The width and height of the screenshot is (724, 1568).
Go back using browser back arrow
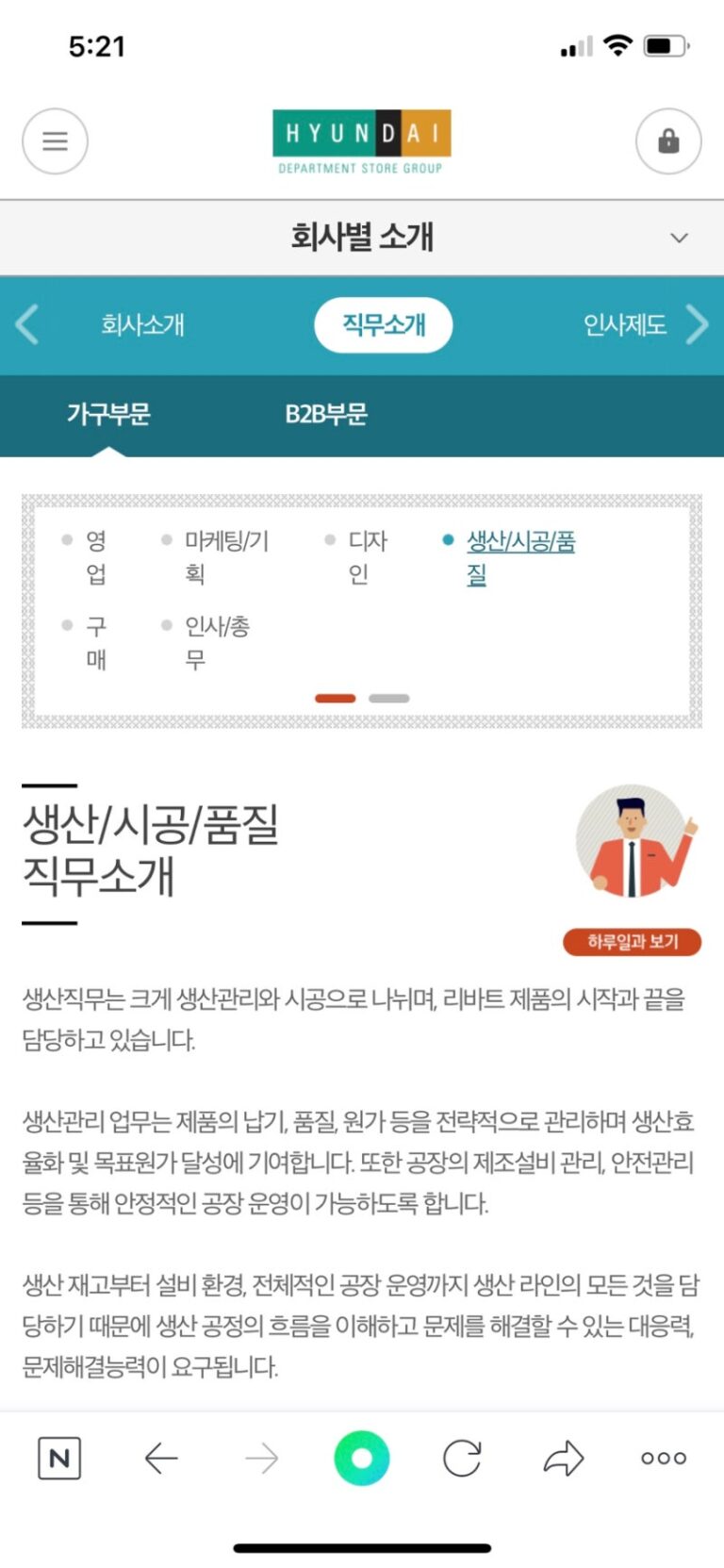[x=161, y=1458]
